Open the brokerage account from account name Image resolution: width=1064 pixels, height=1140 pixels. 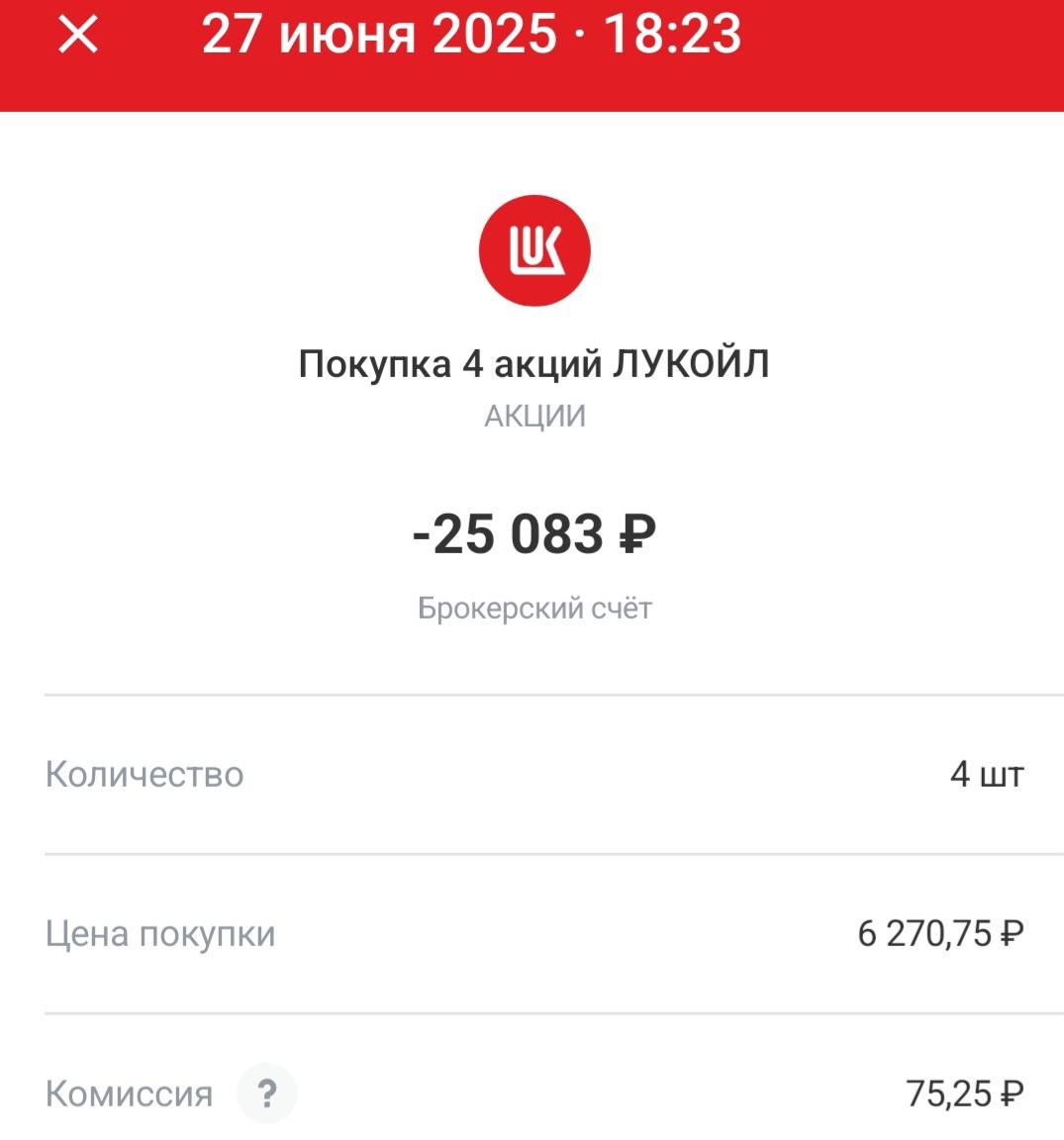(532, 609)
